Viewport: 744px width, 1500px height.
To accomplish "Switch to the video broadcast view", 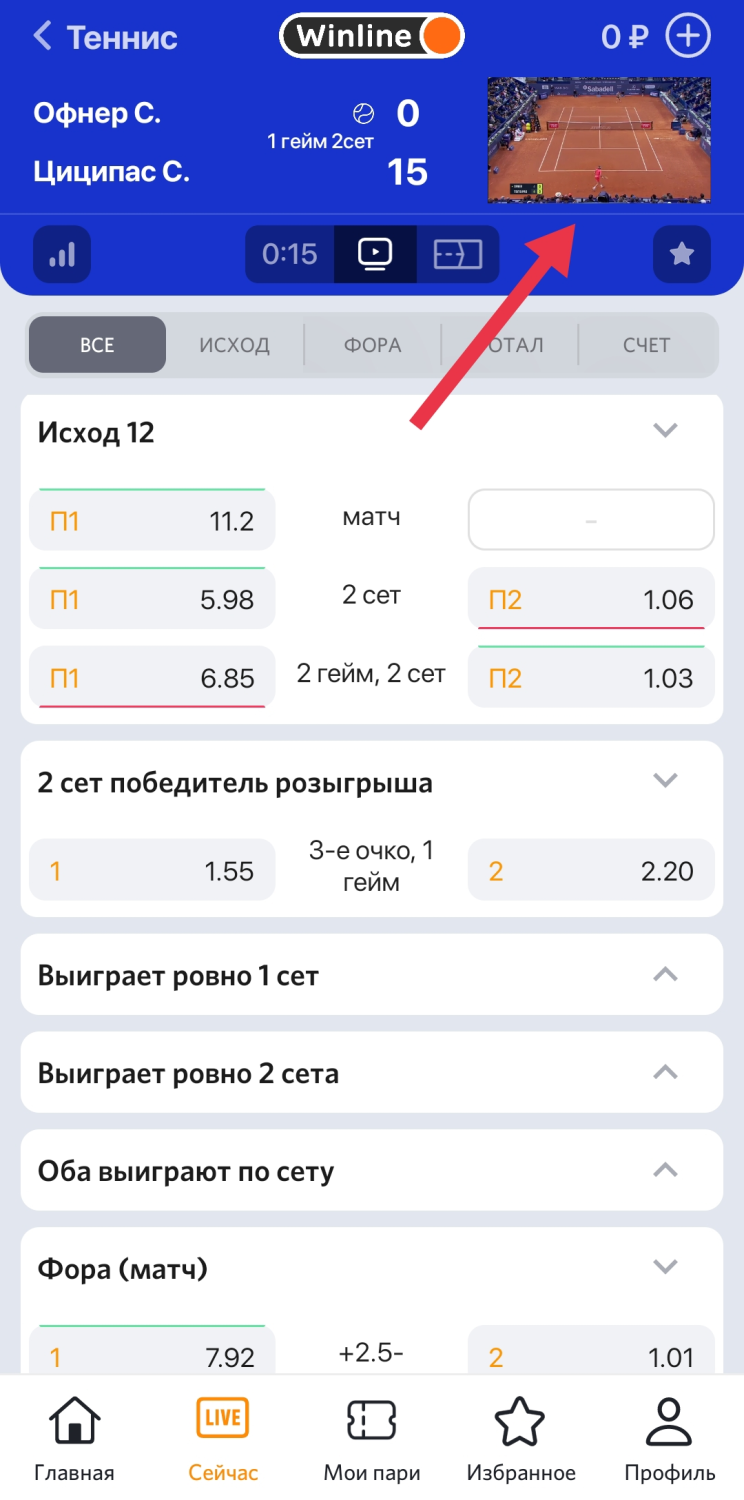I will [374, 255].
